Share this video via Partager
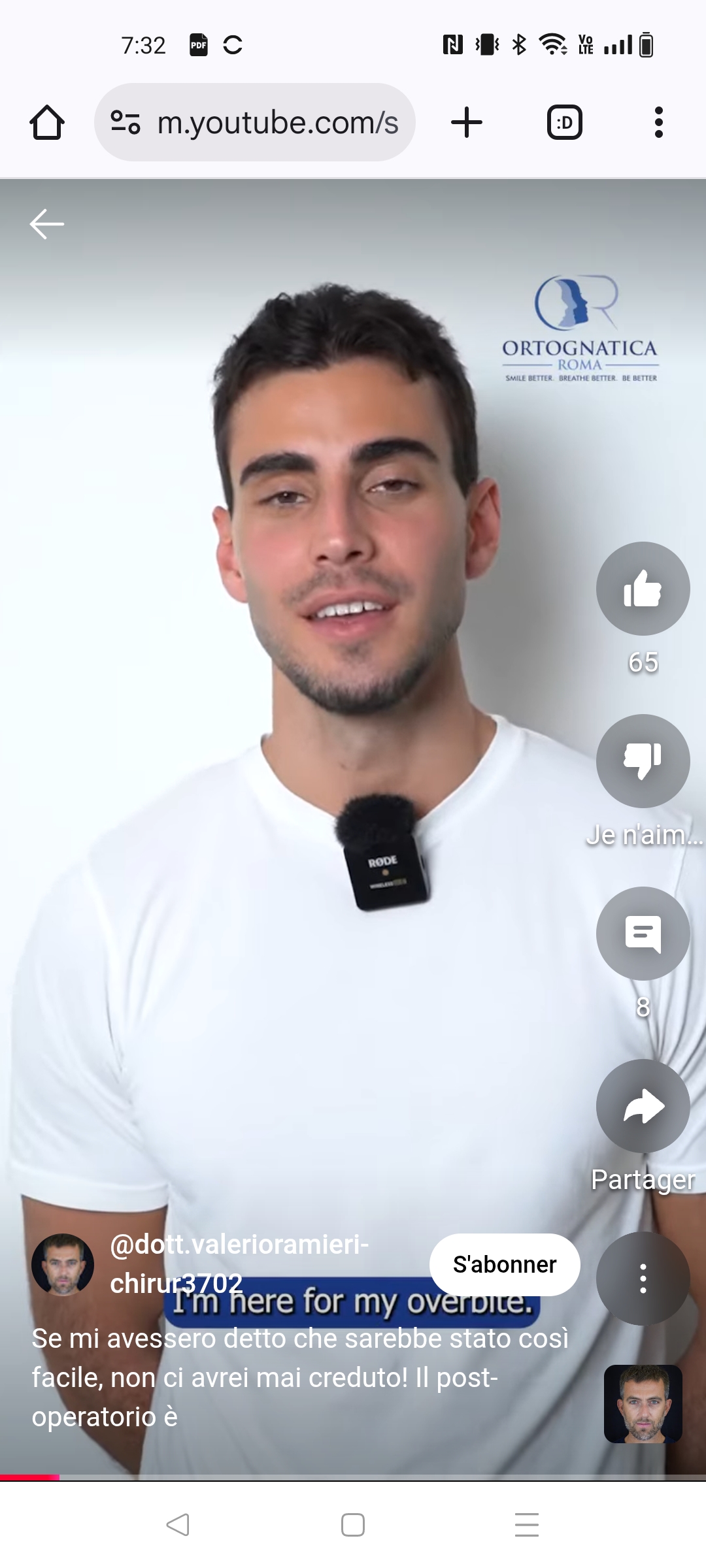The height and width of the screenshot is (1568, 706). (x=643, y=1106)
